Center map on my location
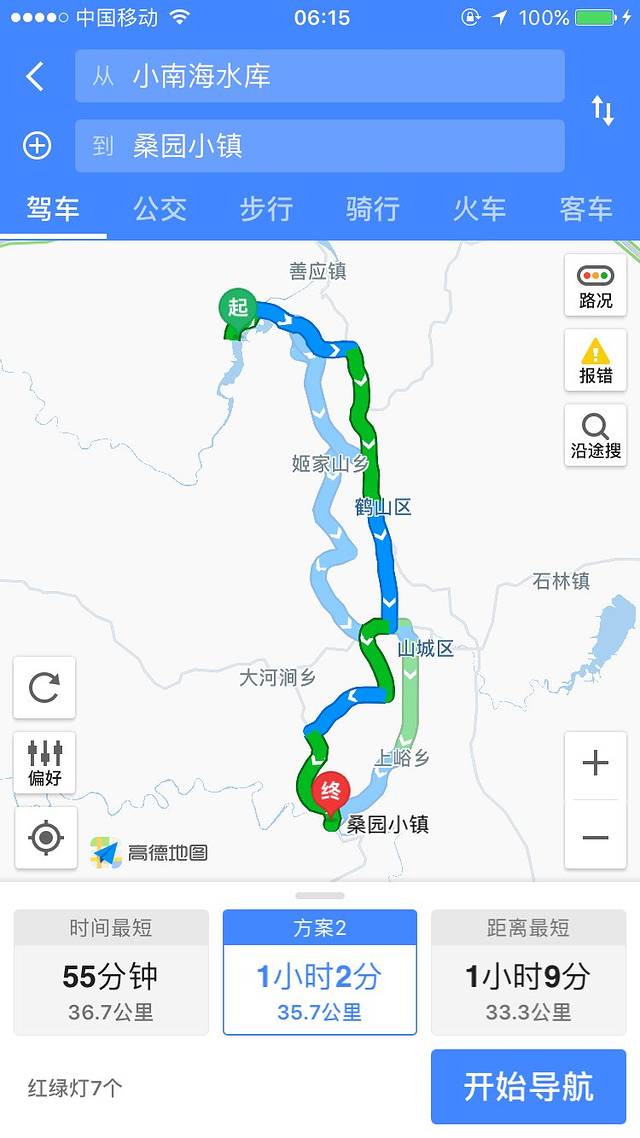The height and width of the screenshot is (1138, 640). [x=46, y=838]
